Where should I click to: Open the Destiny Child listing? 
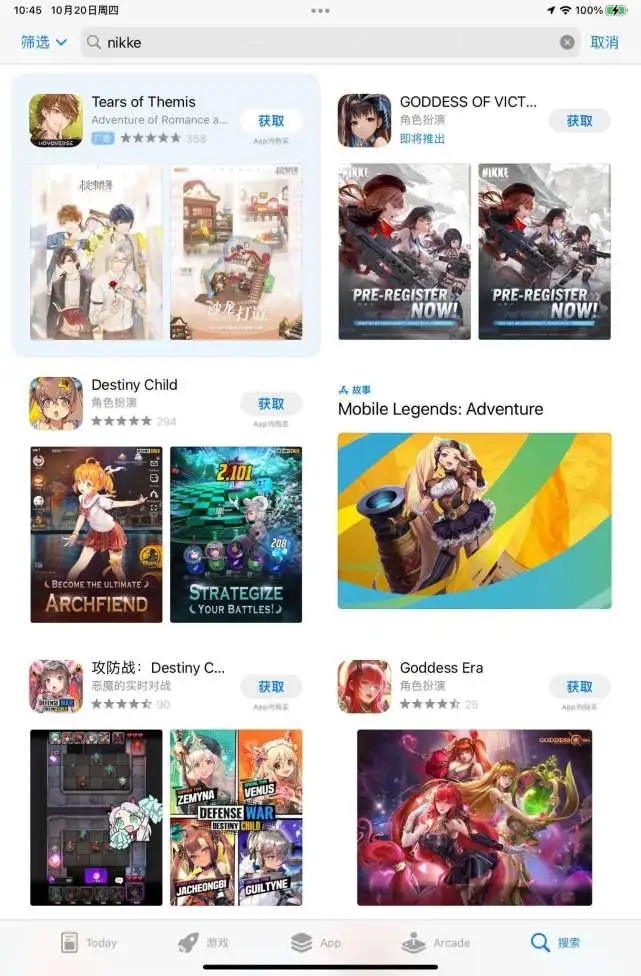tap(134, 385)
